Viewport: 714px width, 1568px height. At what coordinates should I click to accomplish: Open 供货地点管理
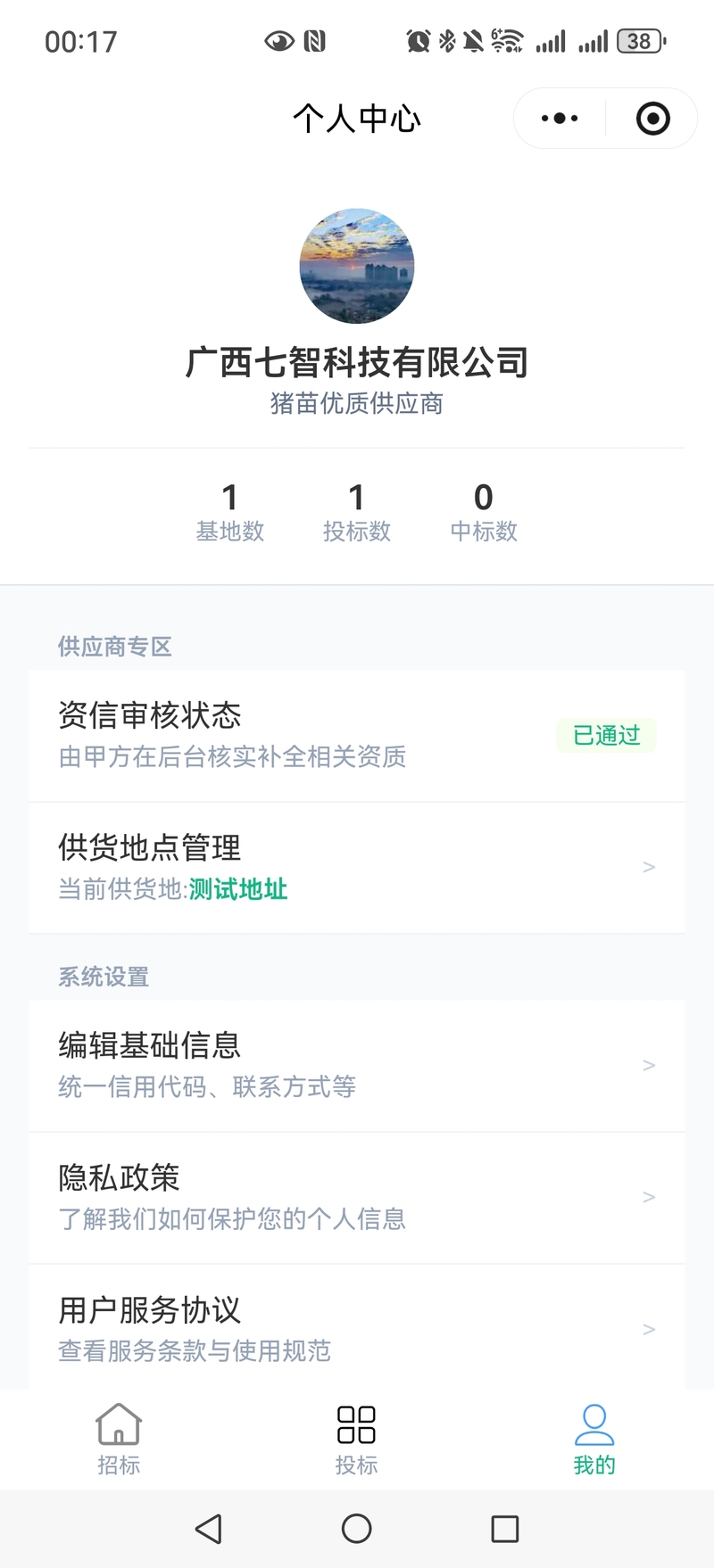tap(357, 867)
